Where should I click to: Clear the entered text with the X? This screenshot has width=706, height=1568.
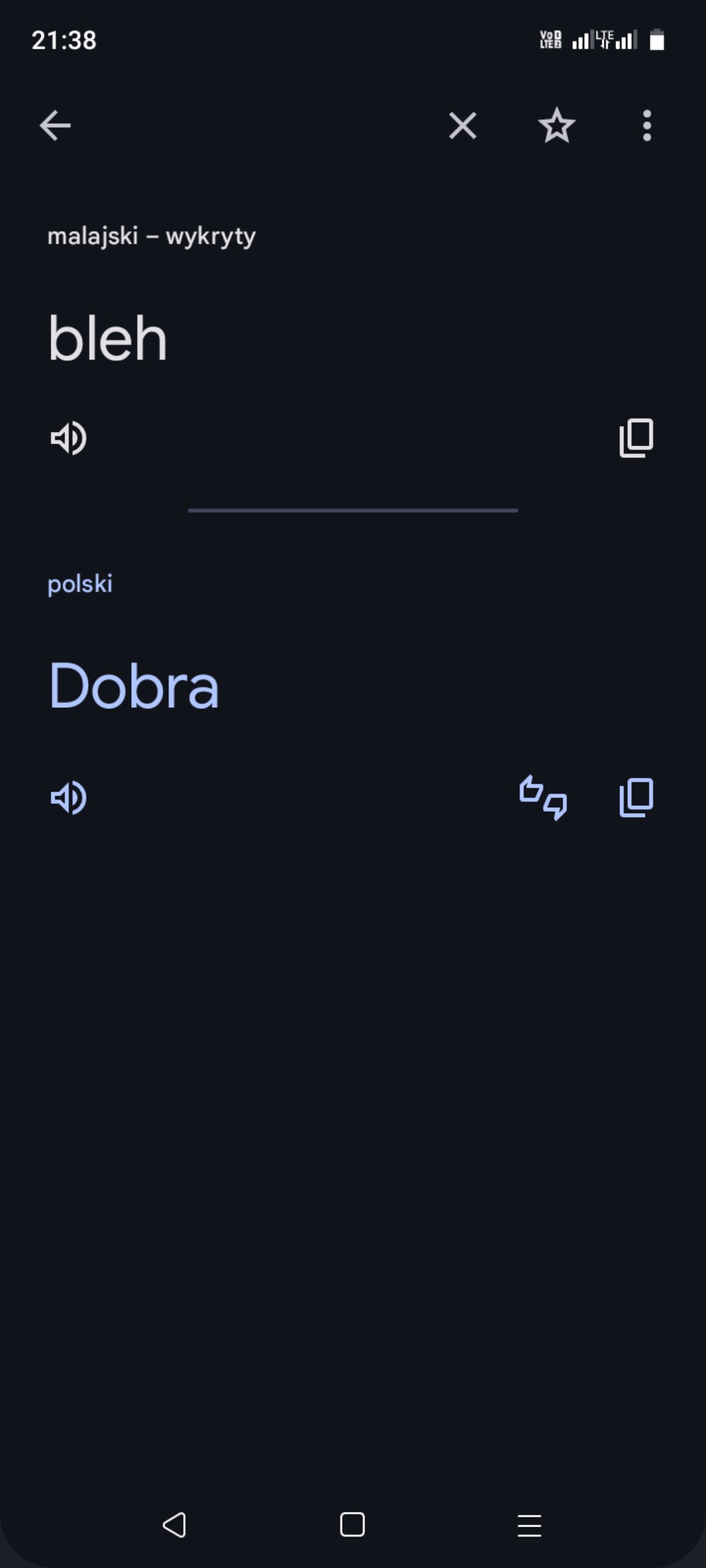[x=462, y=125]
